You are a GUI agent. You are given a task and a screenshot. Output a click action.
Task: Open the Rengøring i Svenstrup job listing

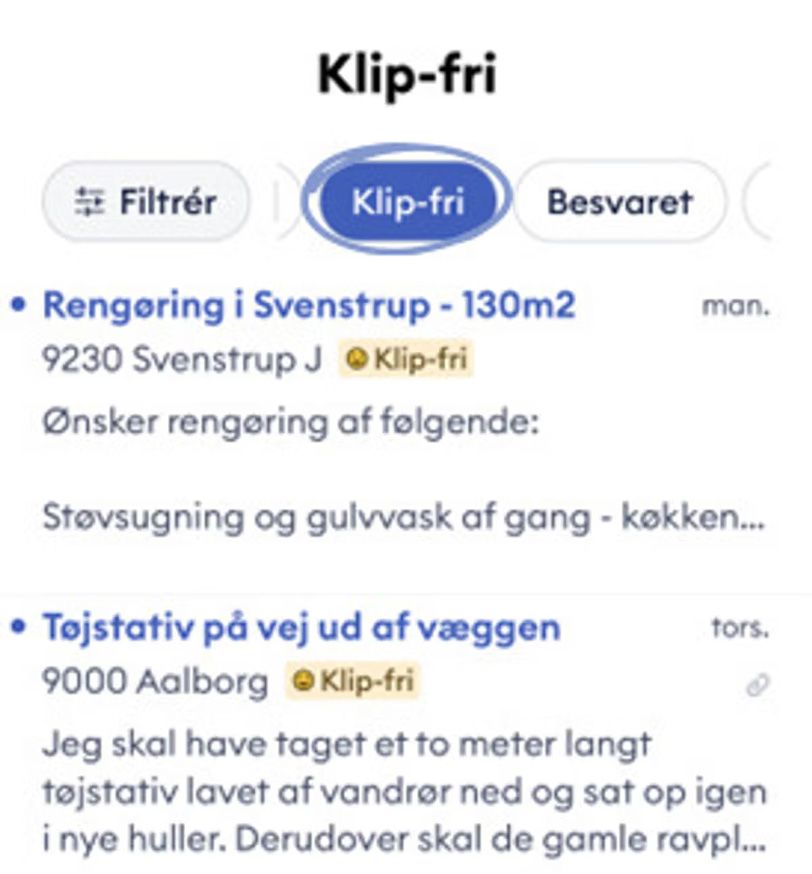pyautogui.click(x=309, y=306)
